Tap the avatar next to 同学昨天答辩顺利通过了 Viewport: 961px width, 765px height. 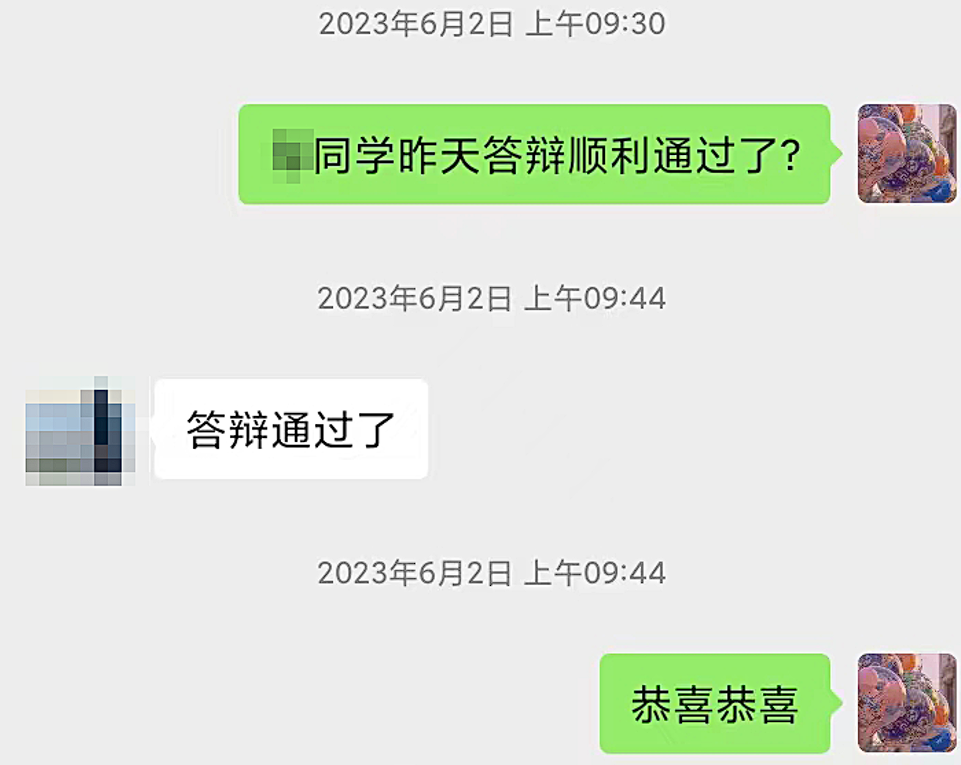pyautogui.click(x=906, y=154)
